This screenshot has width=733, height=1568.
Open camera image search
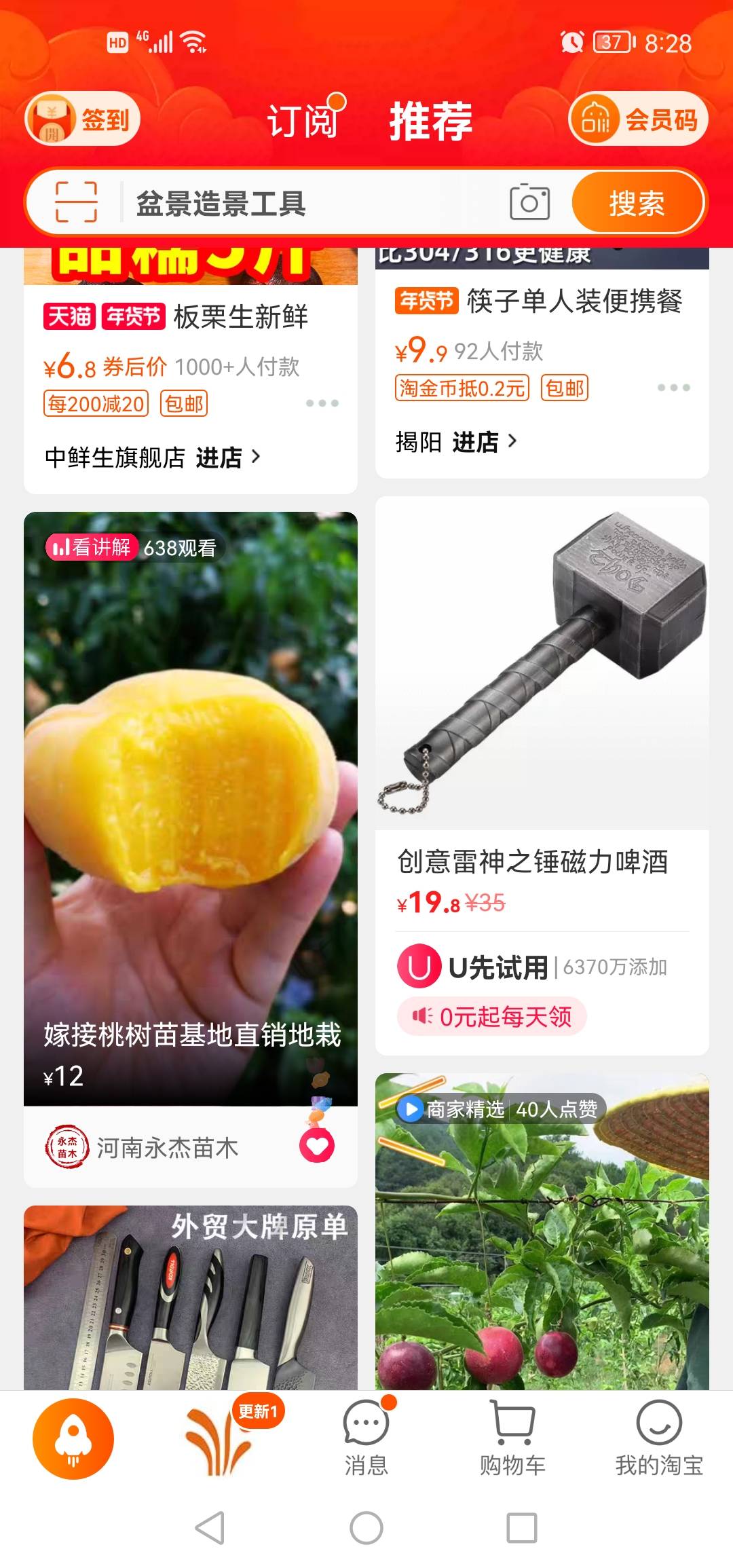point(529,202)
